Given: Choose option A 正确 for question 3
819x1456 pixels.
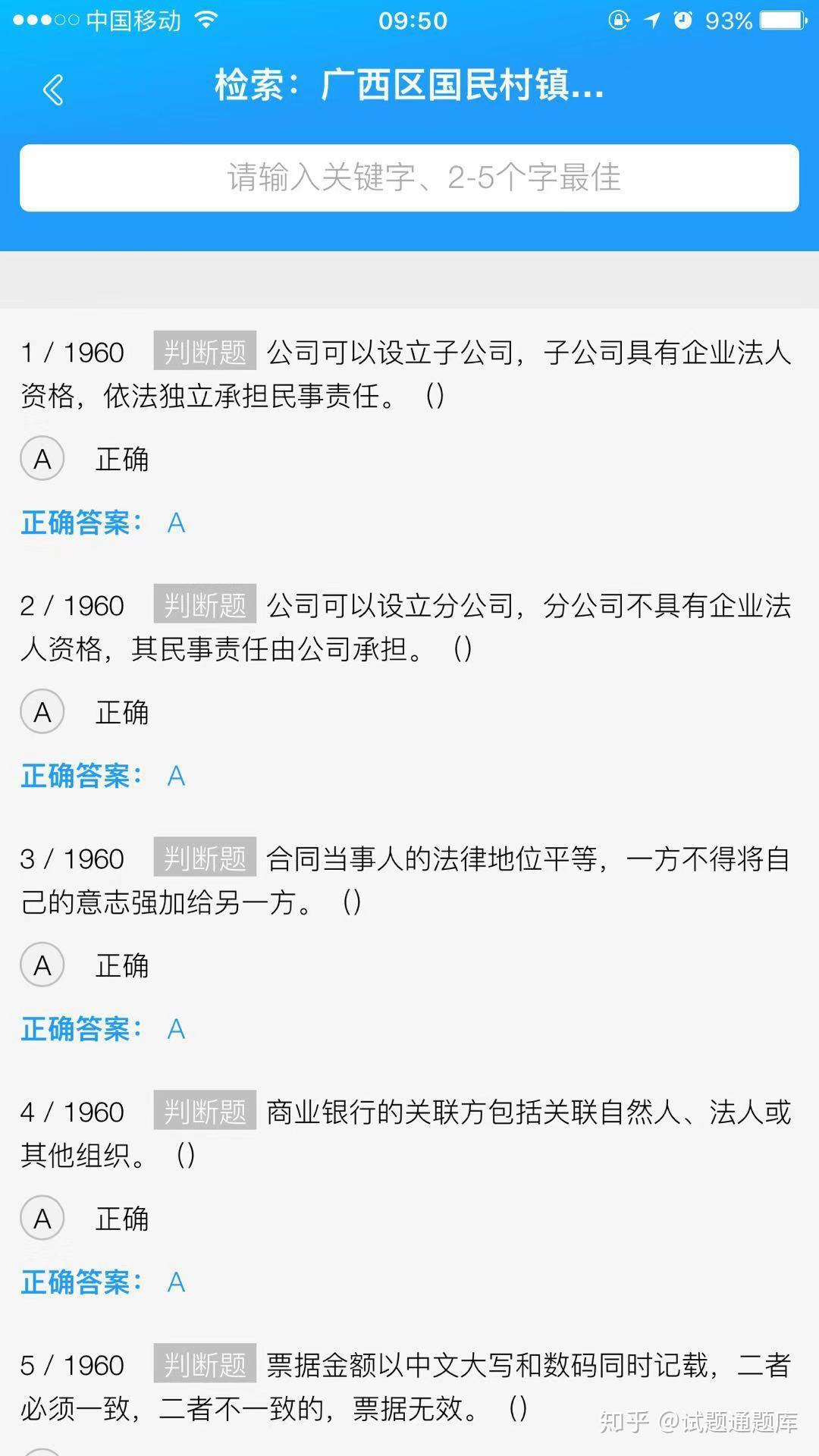Looking at the screenshot, I should 42,965.
